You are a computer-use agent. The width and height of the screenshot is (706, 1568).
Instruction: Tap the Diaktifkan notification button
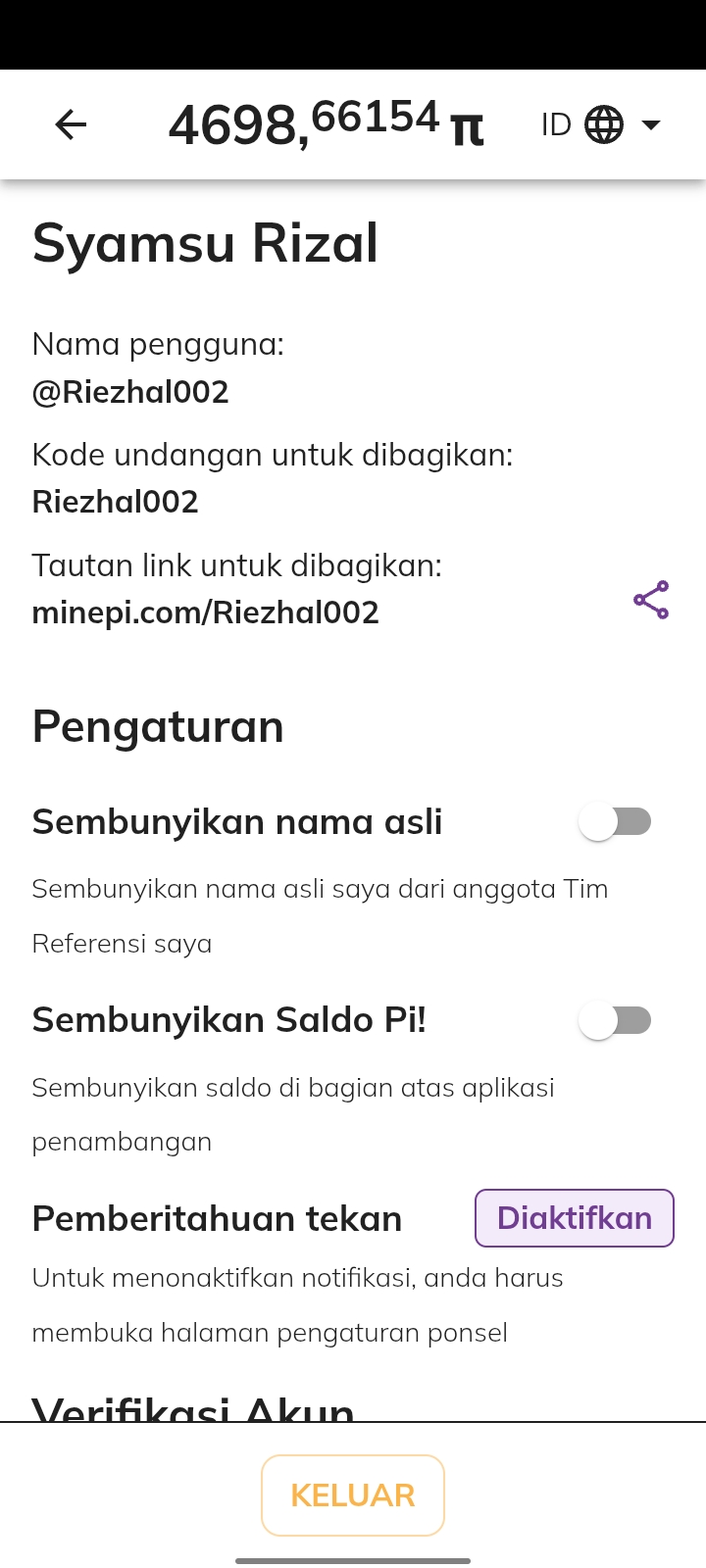point(575,1218)
